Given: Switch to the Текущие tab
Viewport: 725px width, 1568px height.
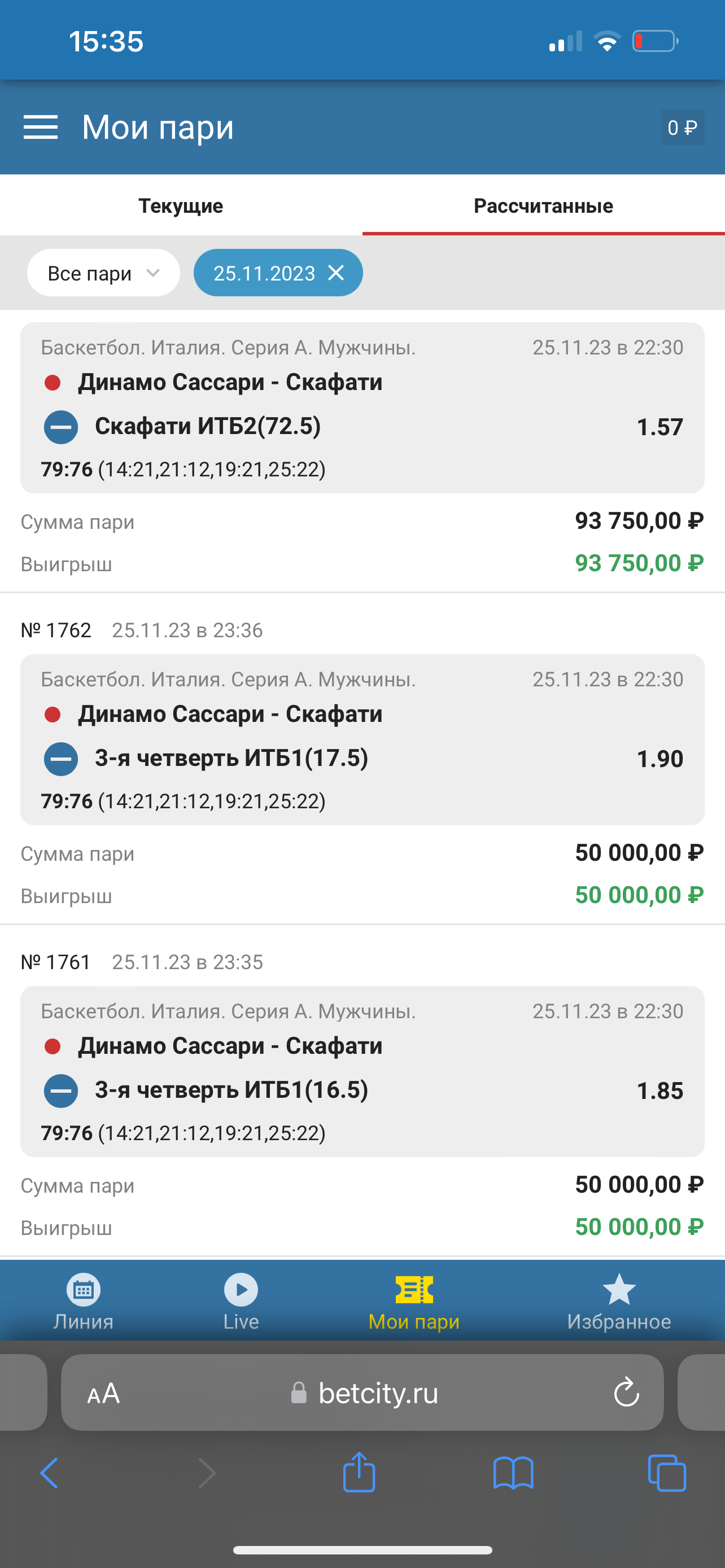Looking at the screenshot, I should pyautogui.click(x=181, y=206).
